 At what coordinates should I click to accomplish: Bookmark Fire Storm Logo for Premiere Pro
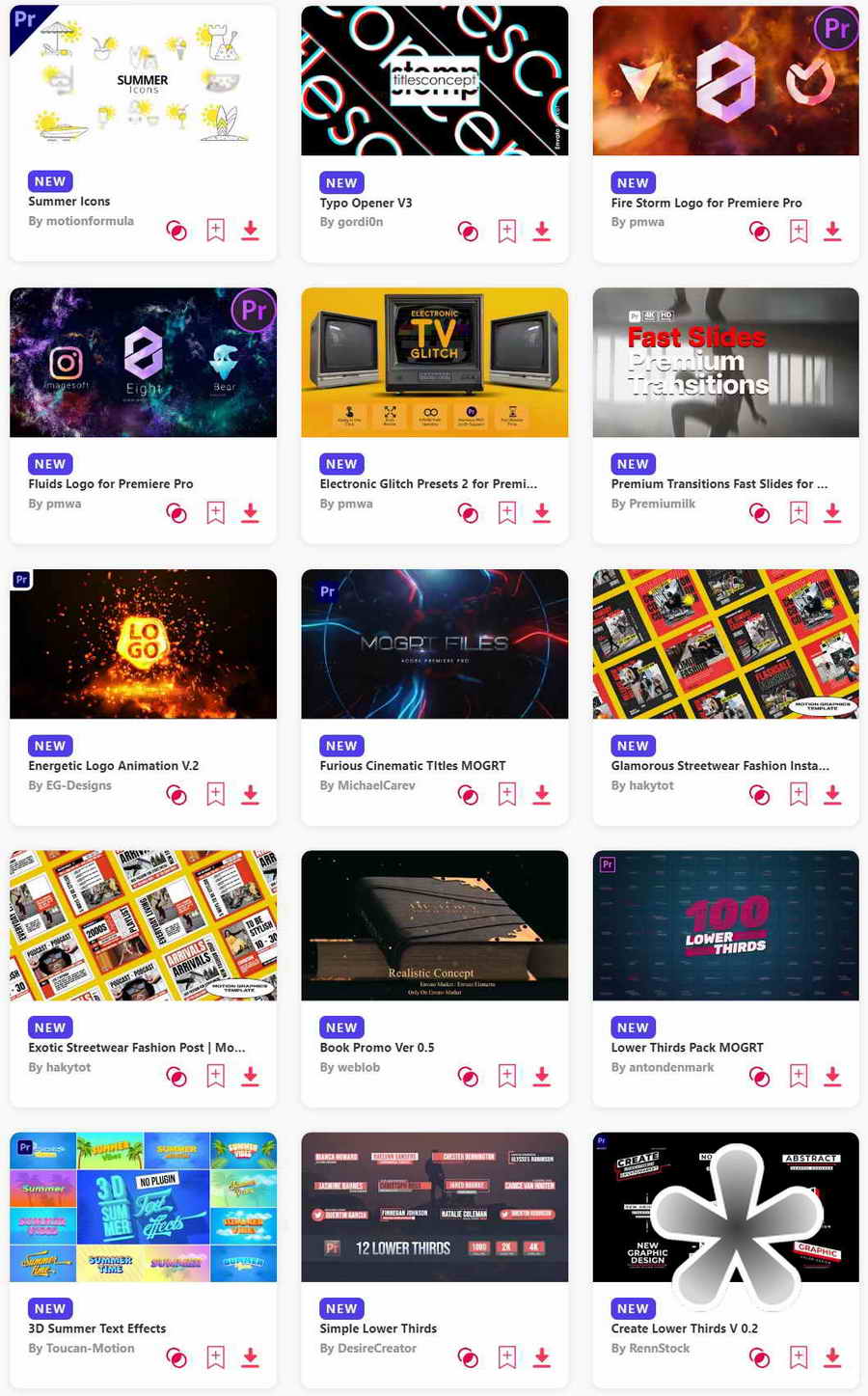coord(798,232)
